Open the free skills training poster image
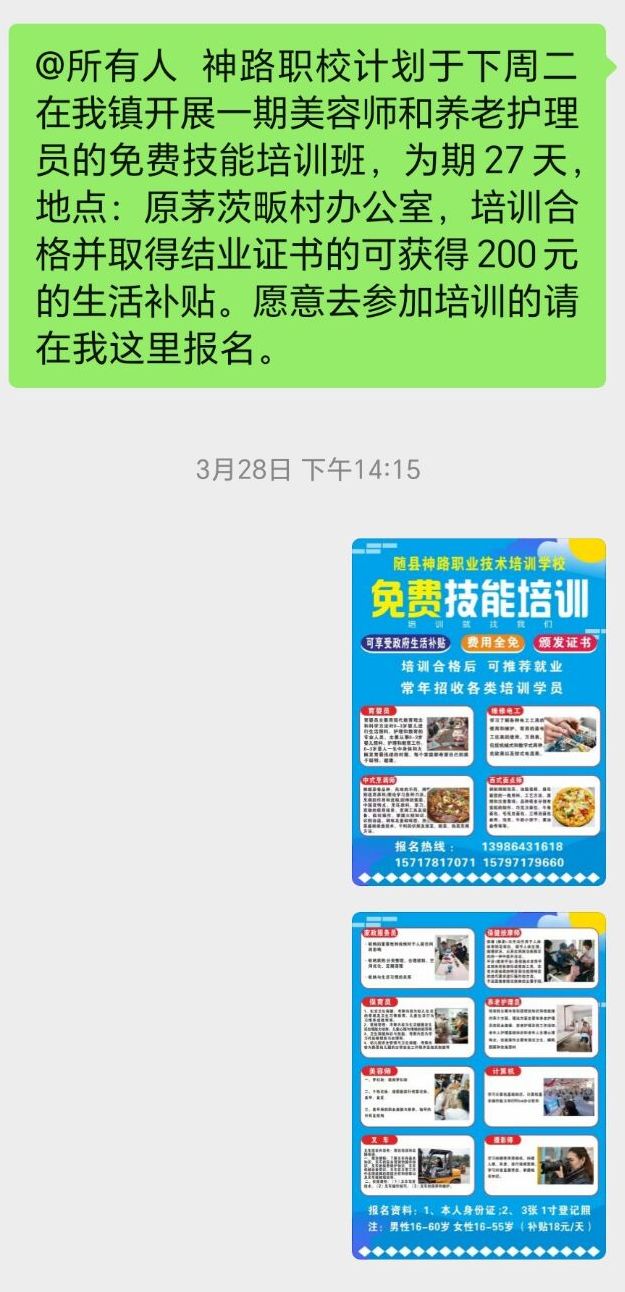 click(x=478, y=711)
